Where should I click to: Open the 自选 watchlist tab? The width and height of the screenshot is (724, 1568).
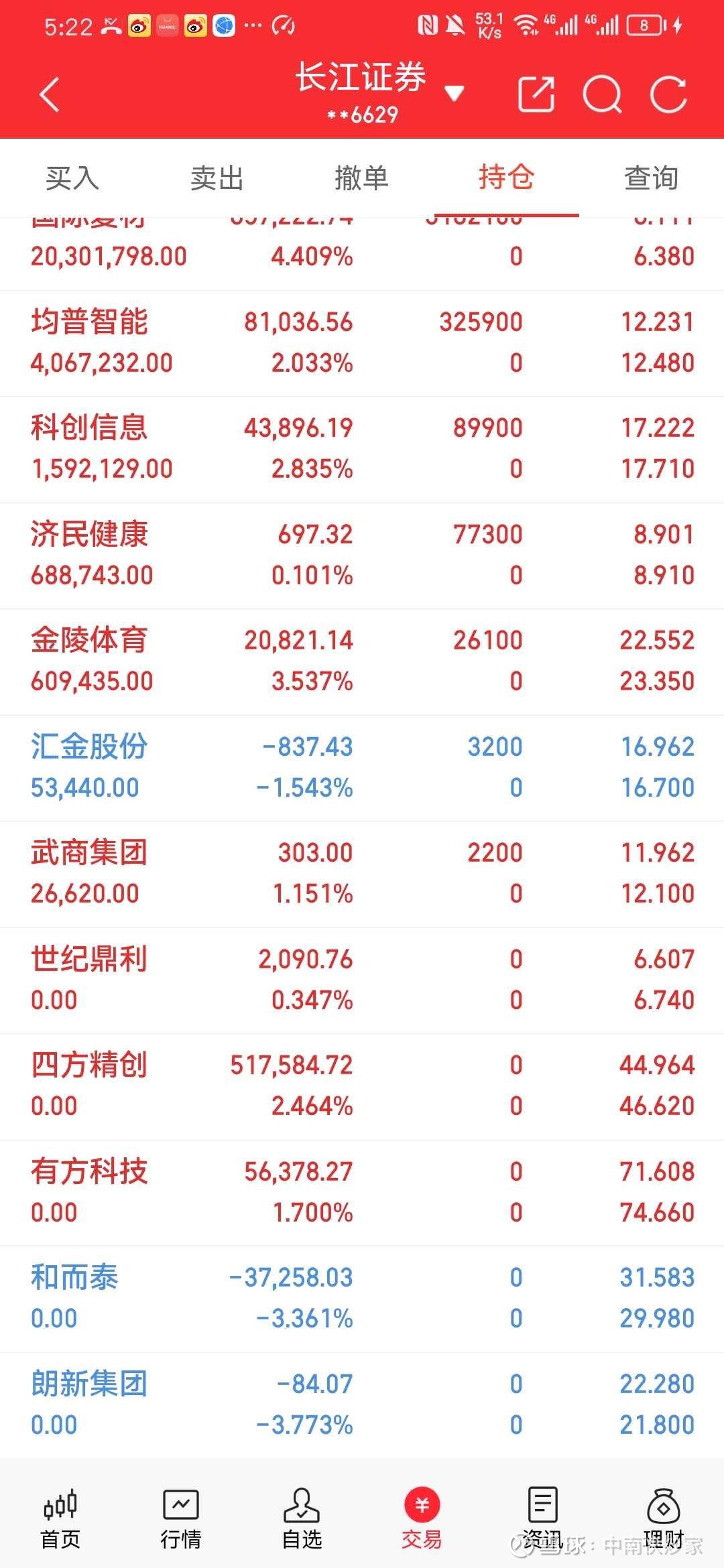(302, 1519)
